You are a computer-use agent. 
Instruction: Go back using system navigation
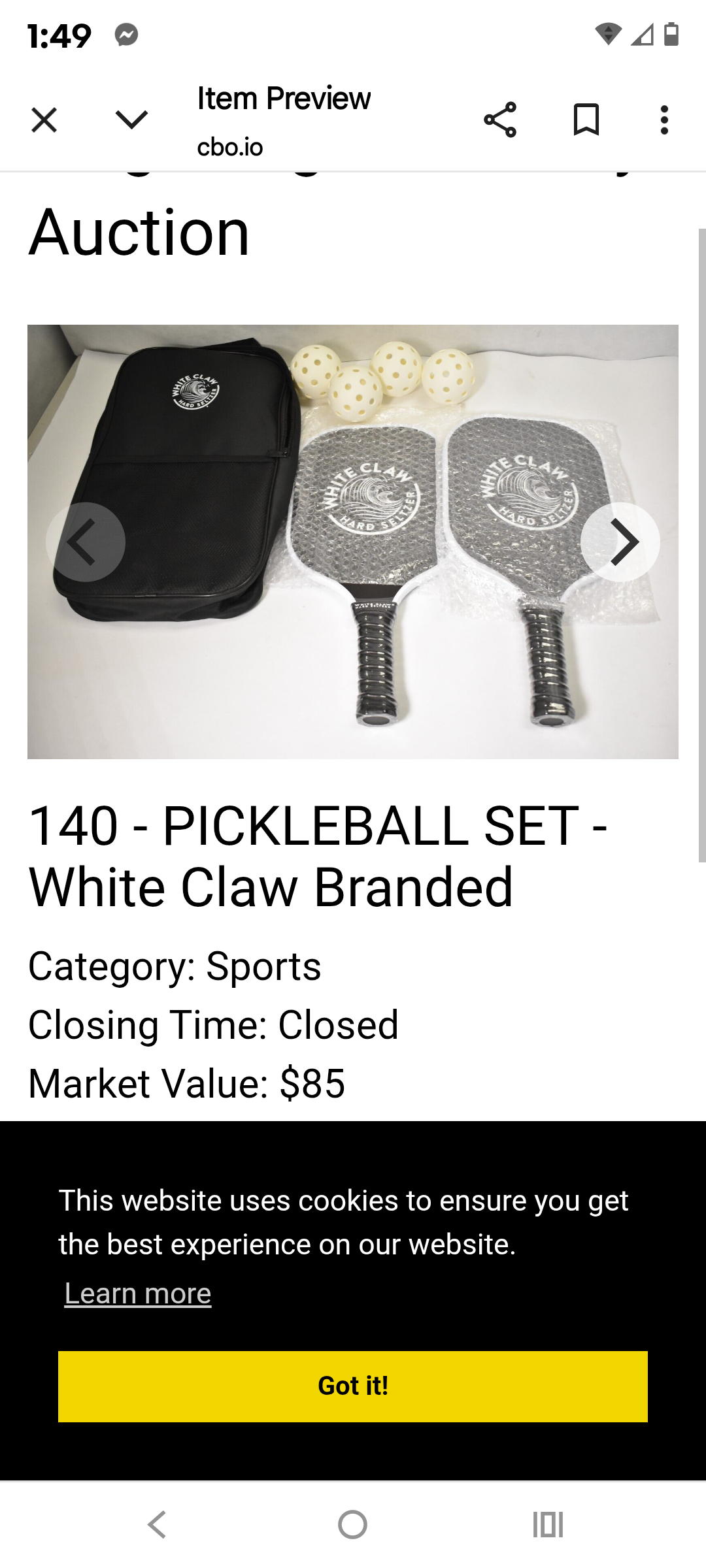pos(157,1525)
